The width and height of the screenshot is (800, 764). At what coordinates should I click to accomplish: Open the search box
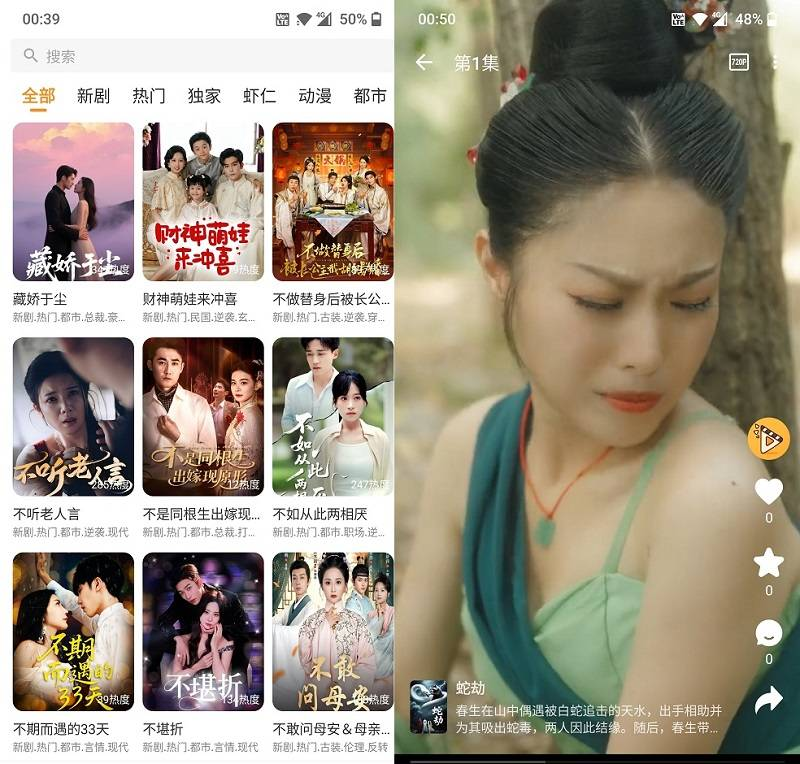[200, 56]
